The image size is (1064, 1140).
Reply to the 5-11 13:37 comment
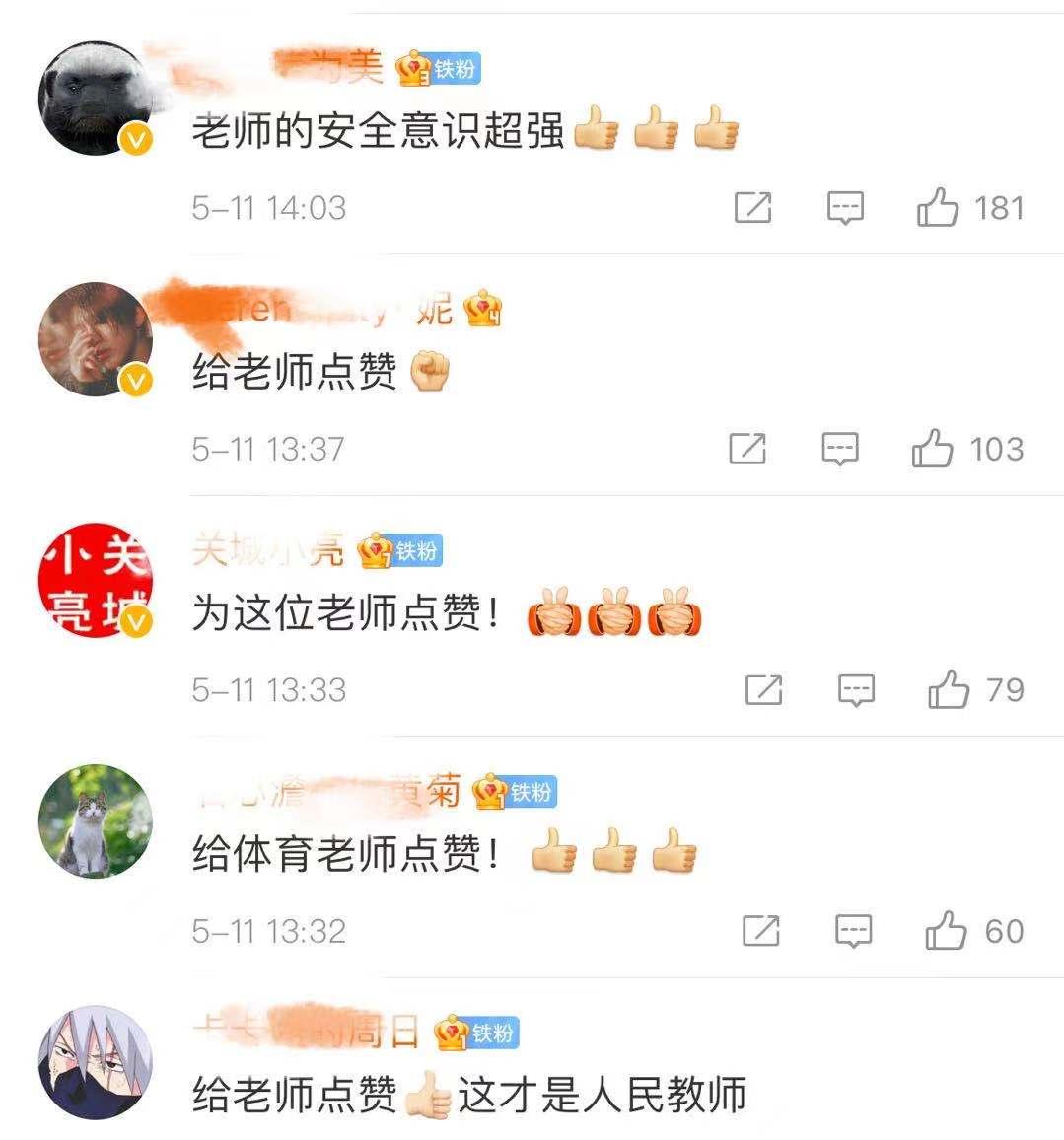tap(840, 450)
